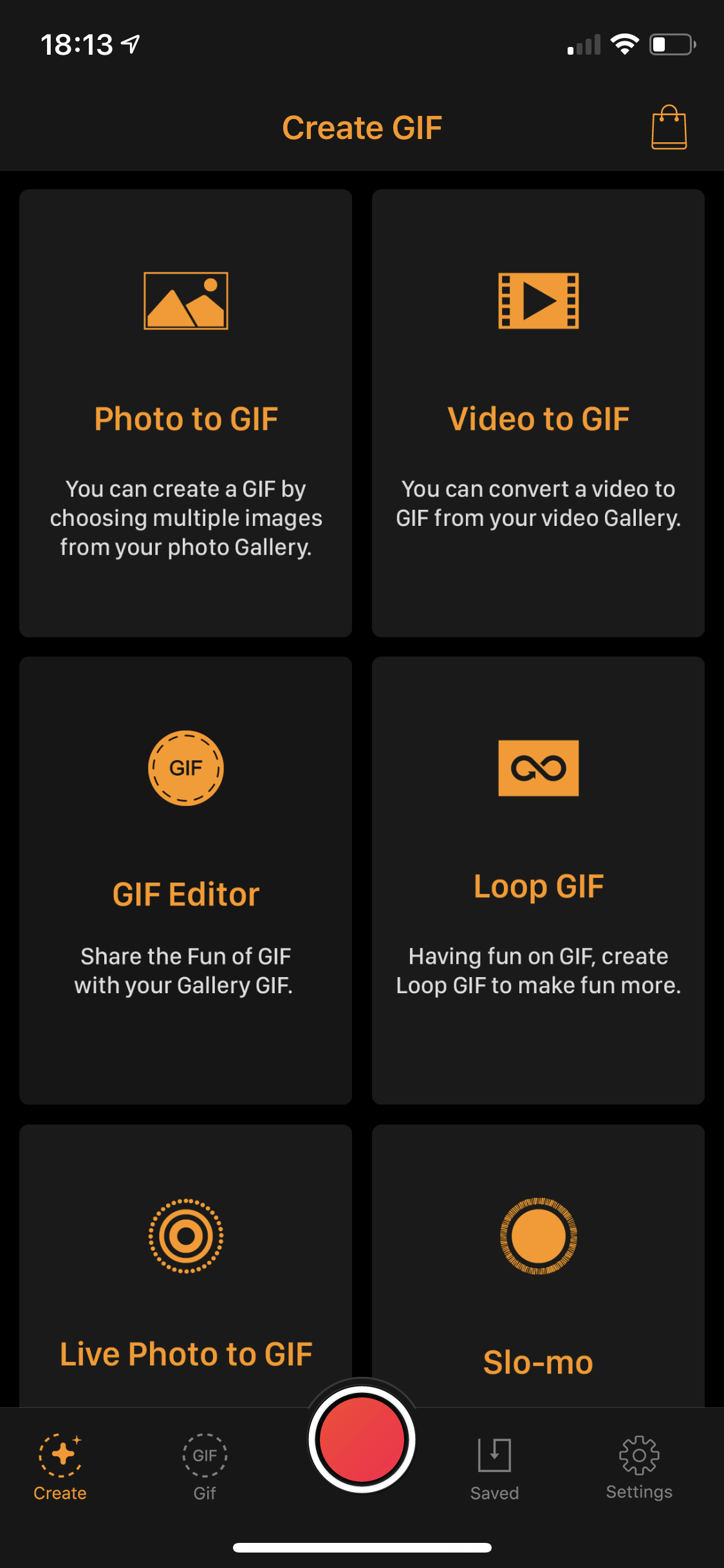Select the Create tab
This screenshot has width=724, height=1568.
click(60, 1468)
